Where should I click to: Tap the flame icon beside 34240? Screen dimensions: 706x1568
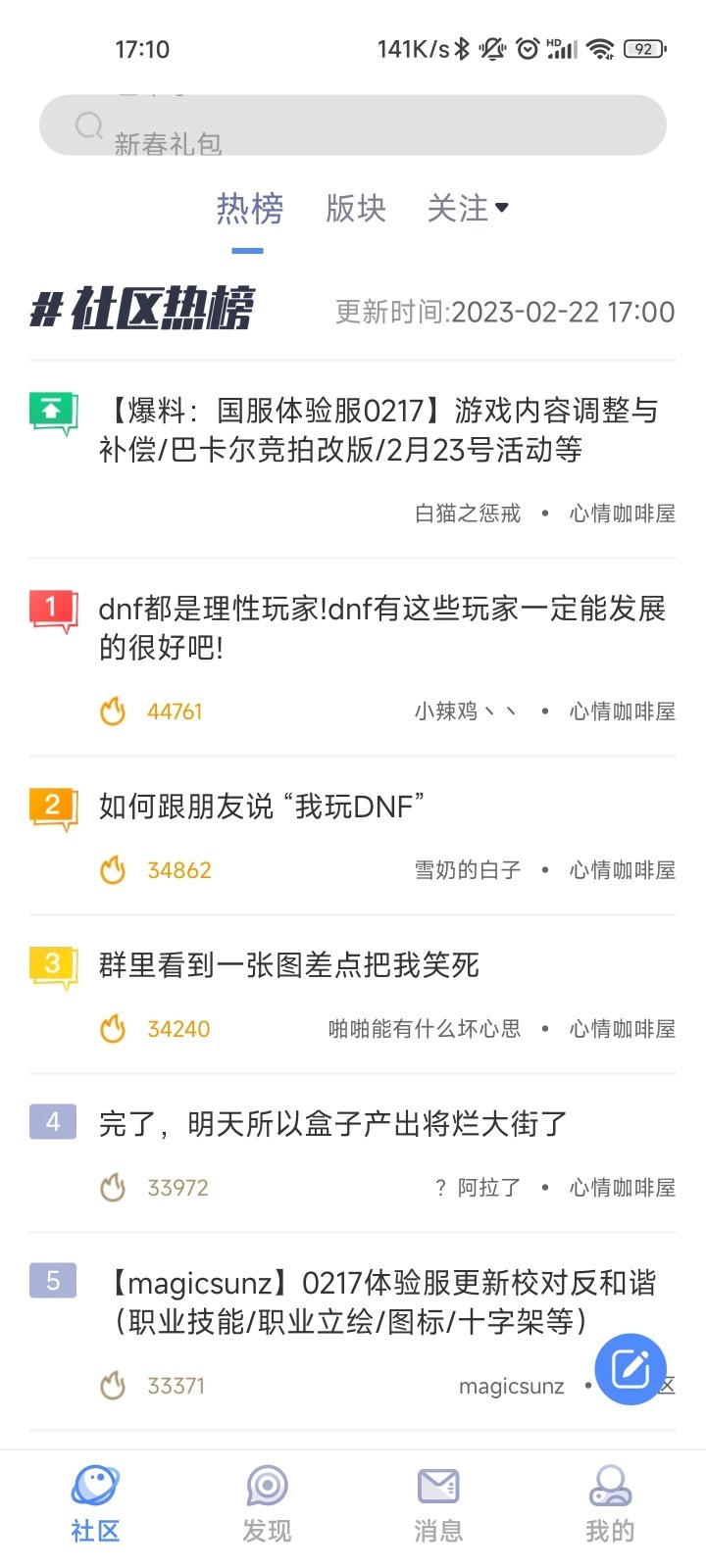[x=112, y=1028]
